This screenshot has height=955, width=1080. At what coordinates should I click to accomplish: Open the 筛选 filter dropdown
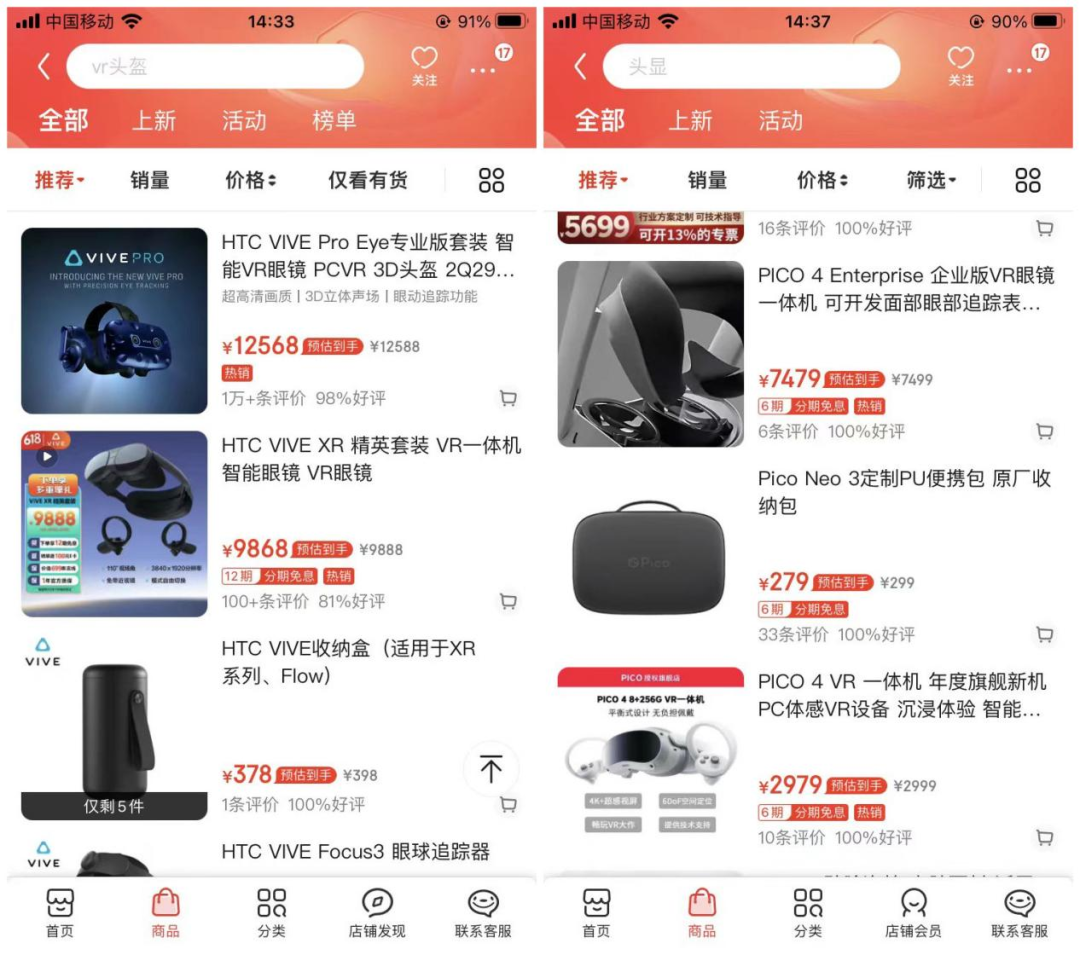point(931,180)
